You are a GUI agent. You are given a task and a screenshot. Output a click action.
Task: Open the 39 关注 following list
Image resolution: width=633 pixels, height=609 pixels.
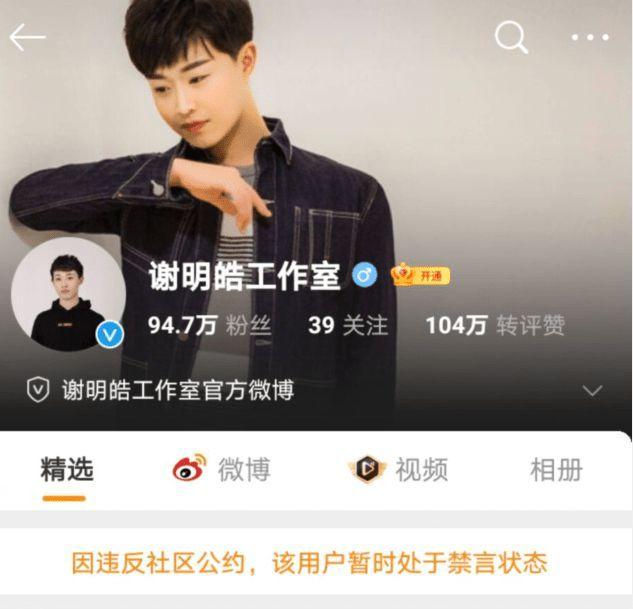coord(347,325)
